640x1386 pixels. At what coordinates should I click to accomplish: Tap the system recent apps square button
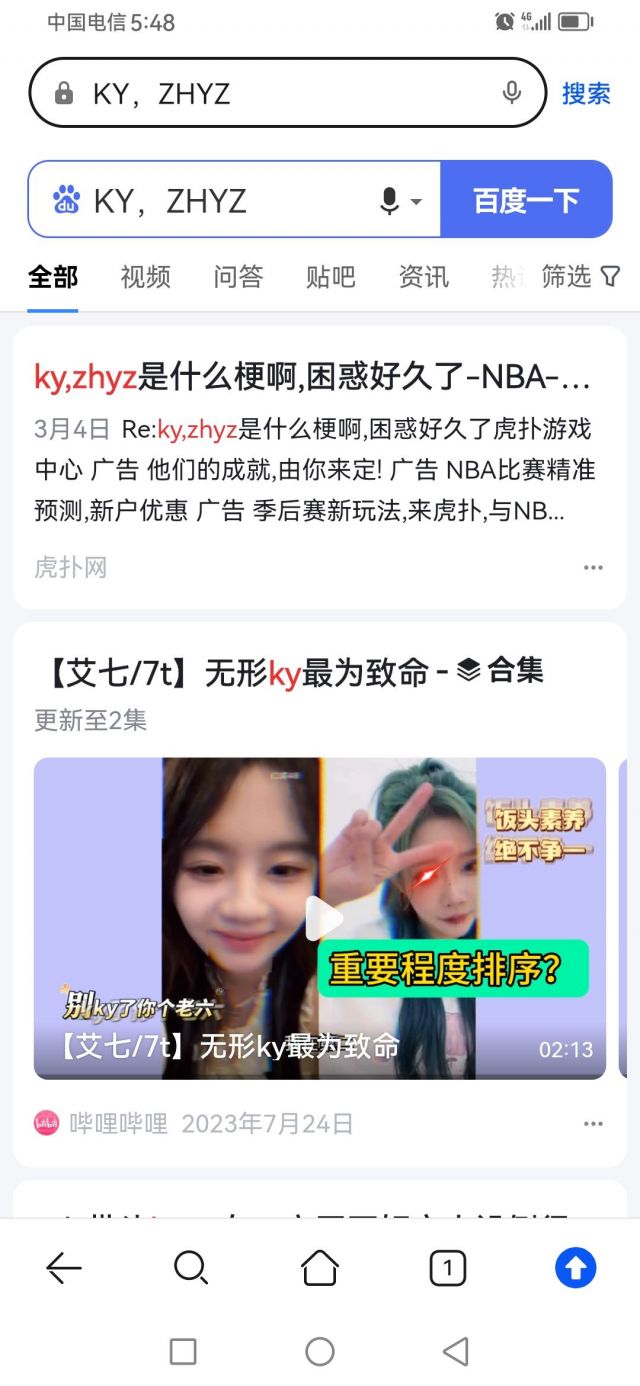coord(183,1352)
